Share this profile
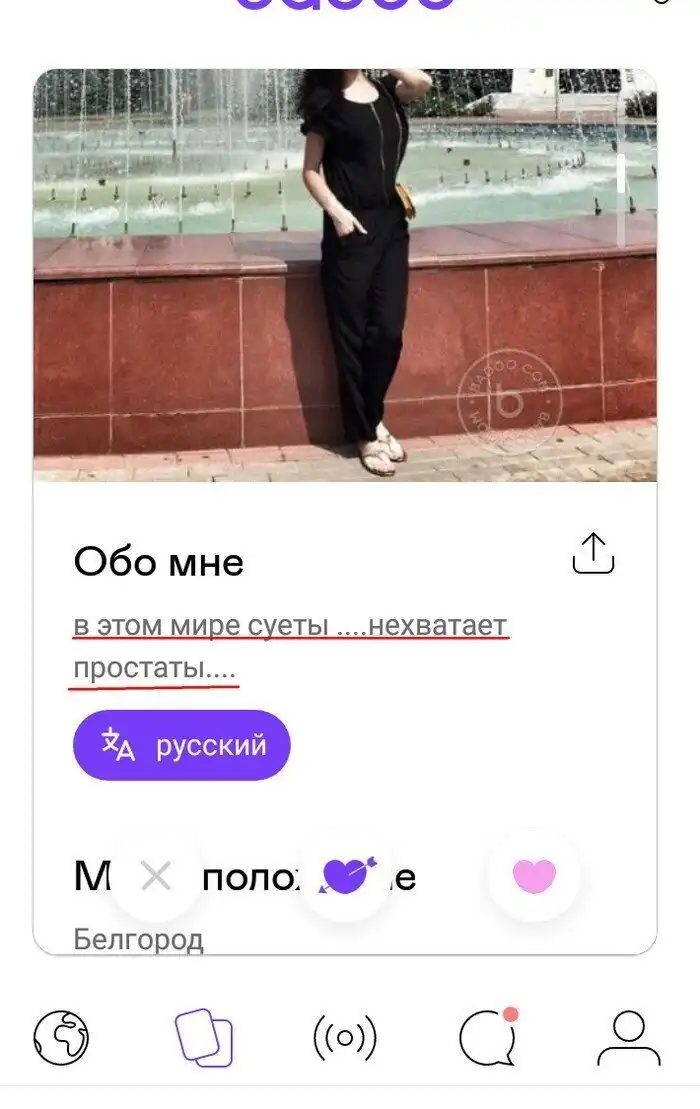 pyautogui.click(x=593, y=553)
